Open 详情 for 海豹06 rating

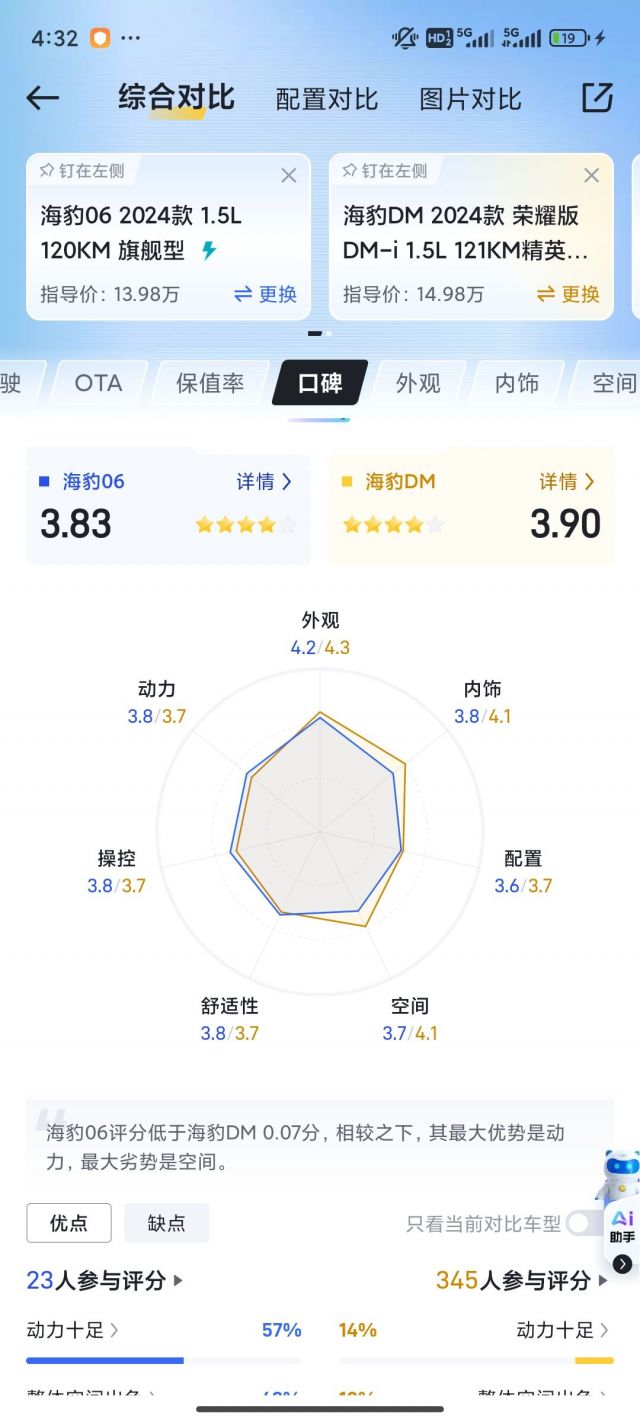(x=264, y=482)
